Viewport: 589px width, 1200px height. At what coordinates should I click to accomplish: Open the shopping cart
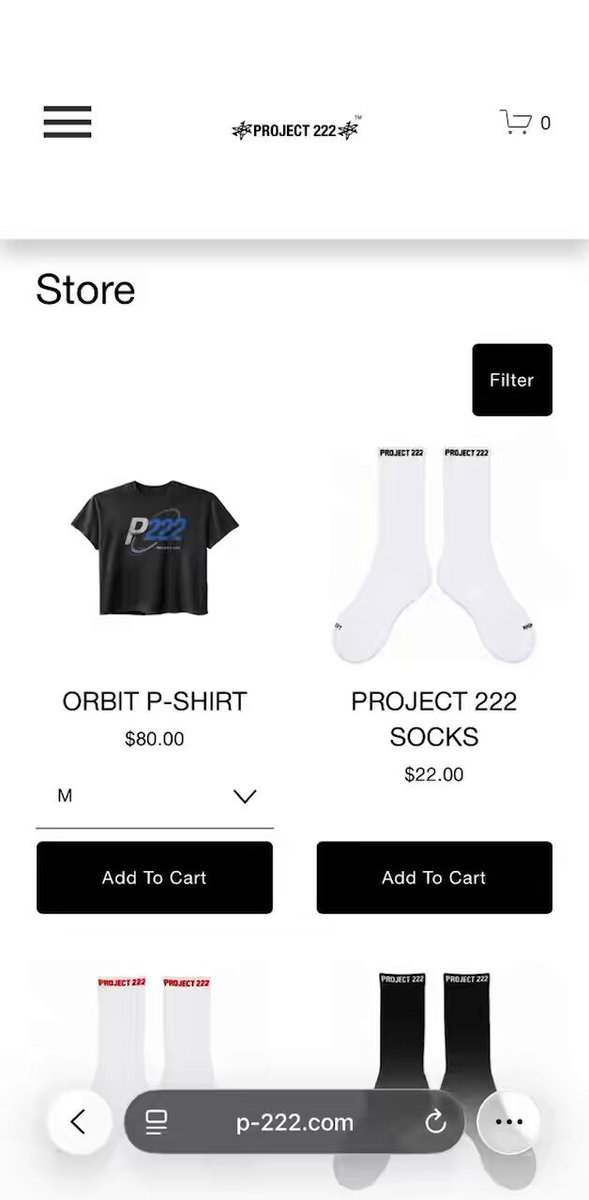pos(525,122)
